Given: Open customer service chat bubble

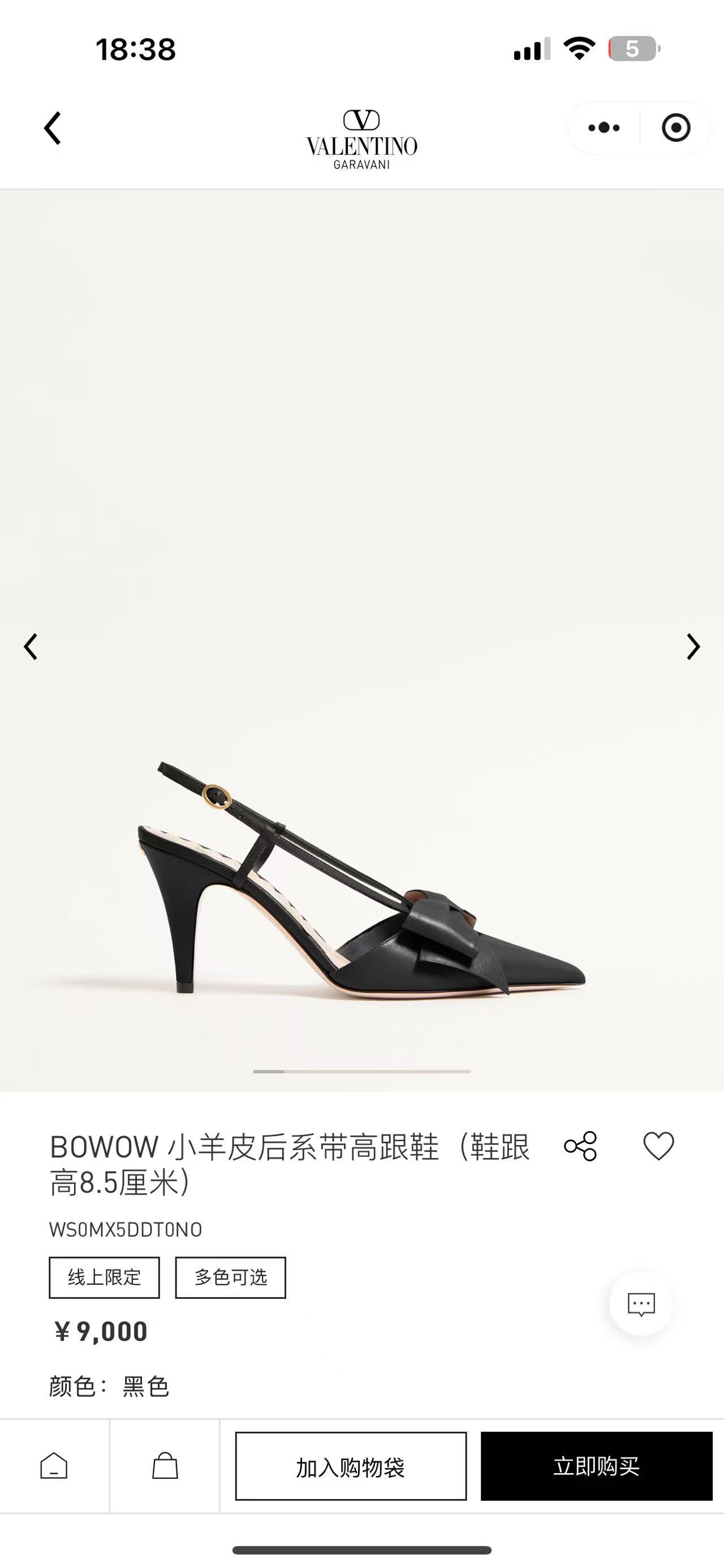Looking at the screenshot, I should (641, 1304).
